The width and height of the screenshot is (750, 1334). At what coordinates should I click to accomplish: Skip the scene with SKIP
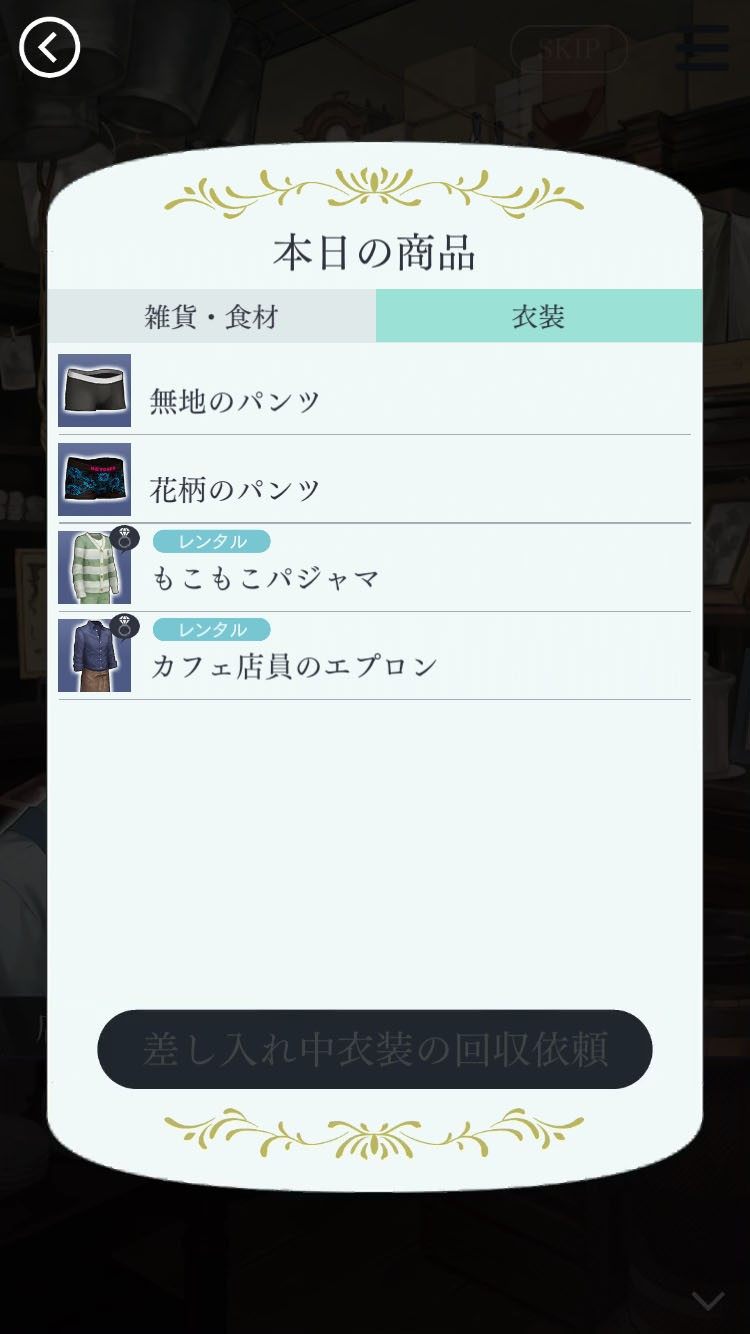[569, 48]
